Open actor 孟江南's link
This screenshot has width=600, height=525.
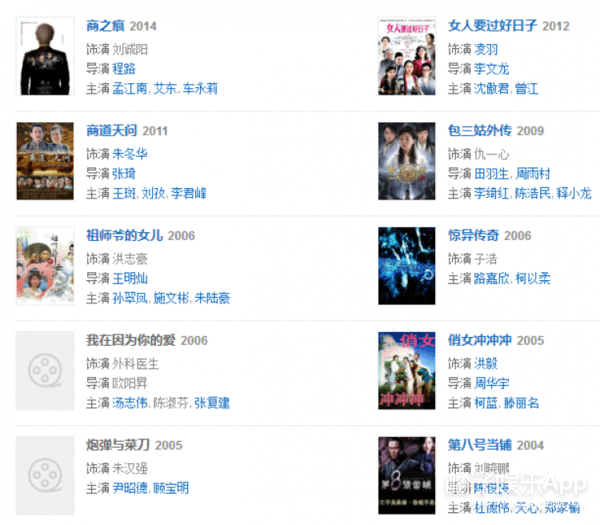click(x=129, y=88)
